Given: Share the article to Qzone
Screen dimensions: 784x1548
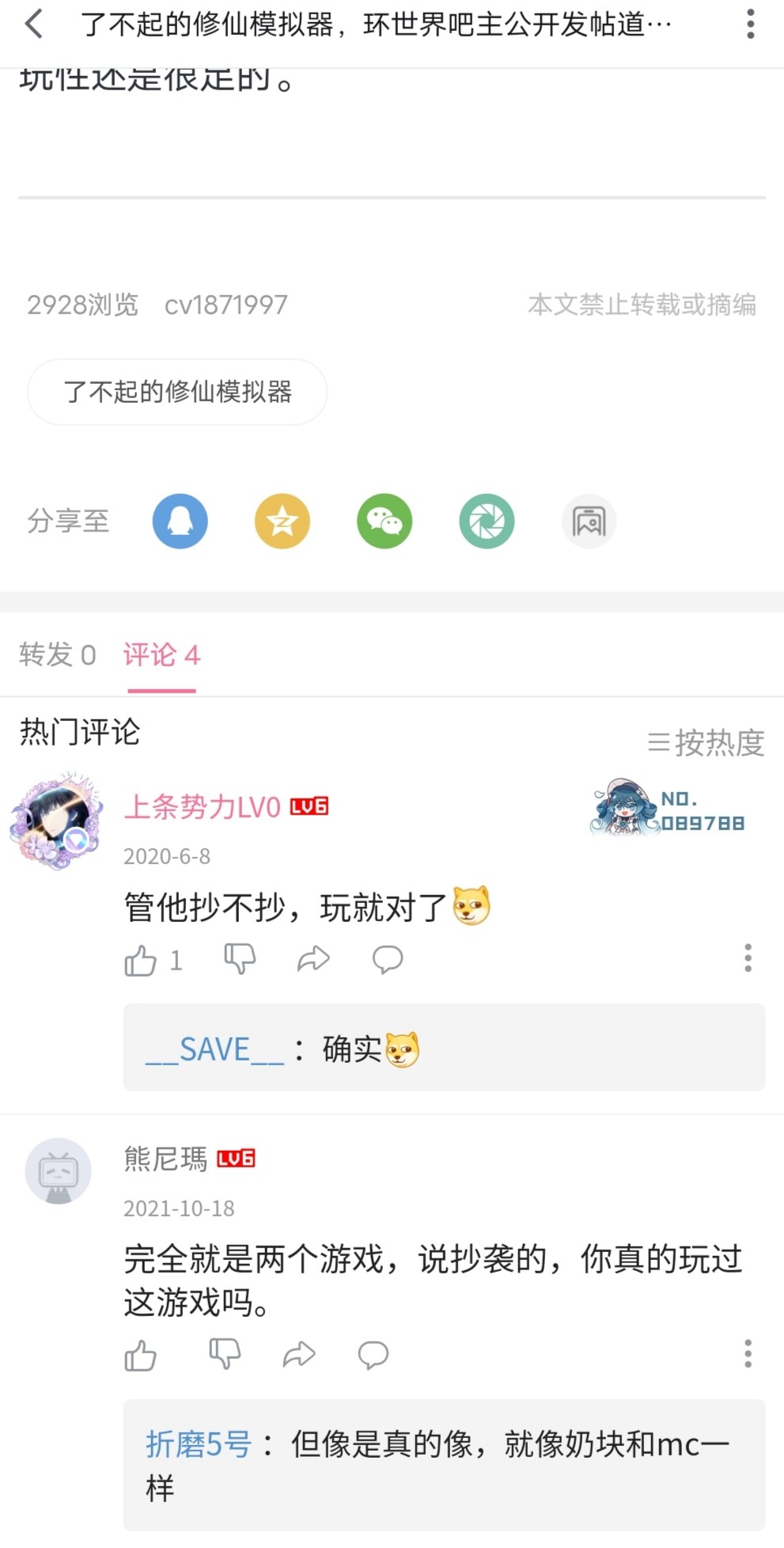Looking at the screenshot, I should pyautogui.click(x=282, y=522).
